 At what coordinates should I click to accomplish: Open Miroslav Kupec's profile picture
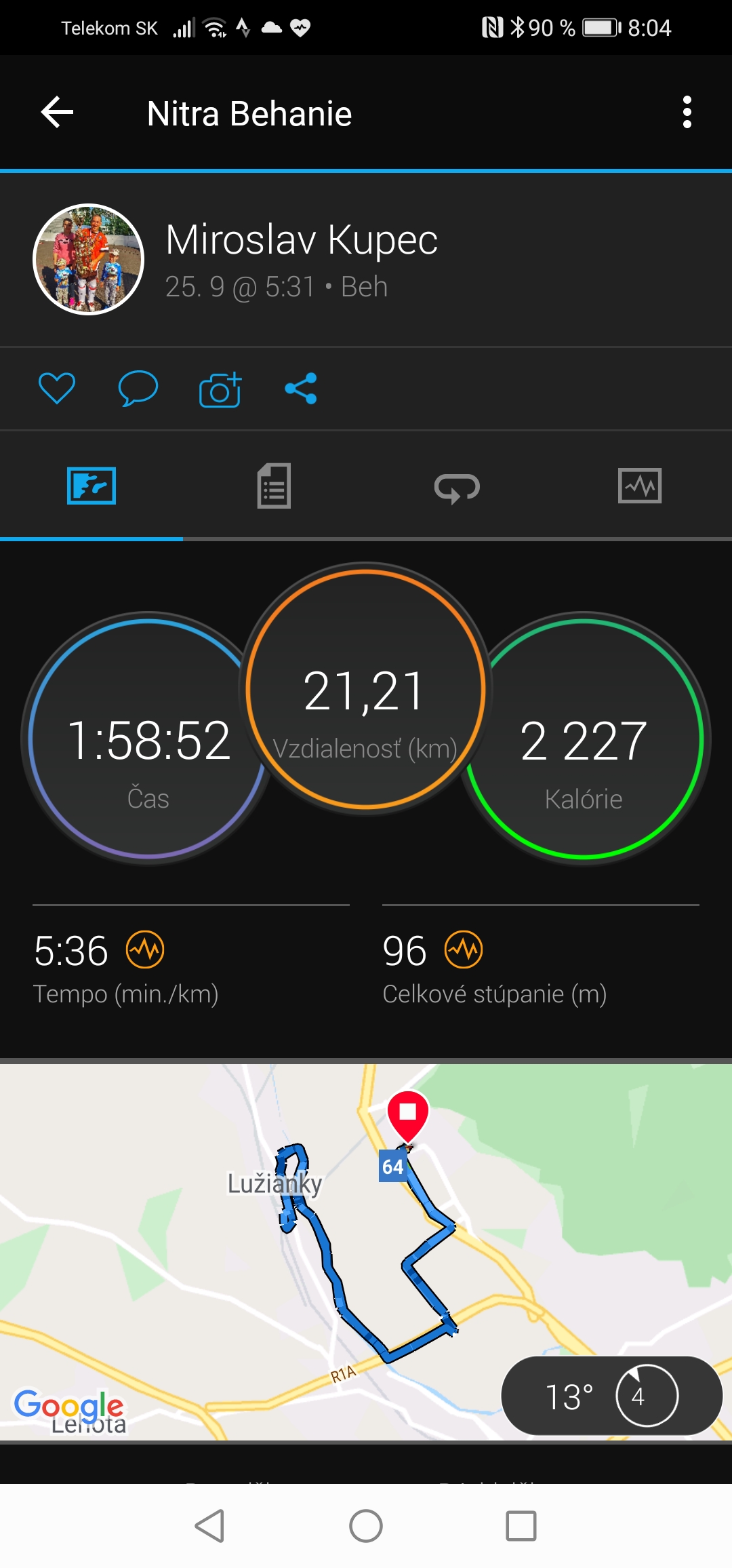pos(89,259)
